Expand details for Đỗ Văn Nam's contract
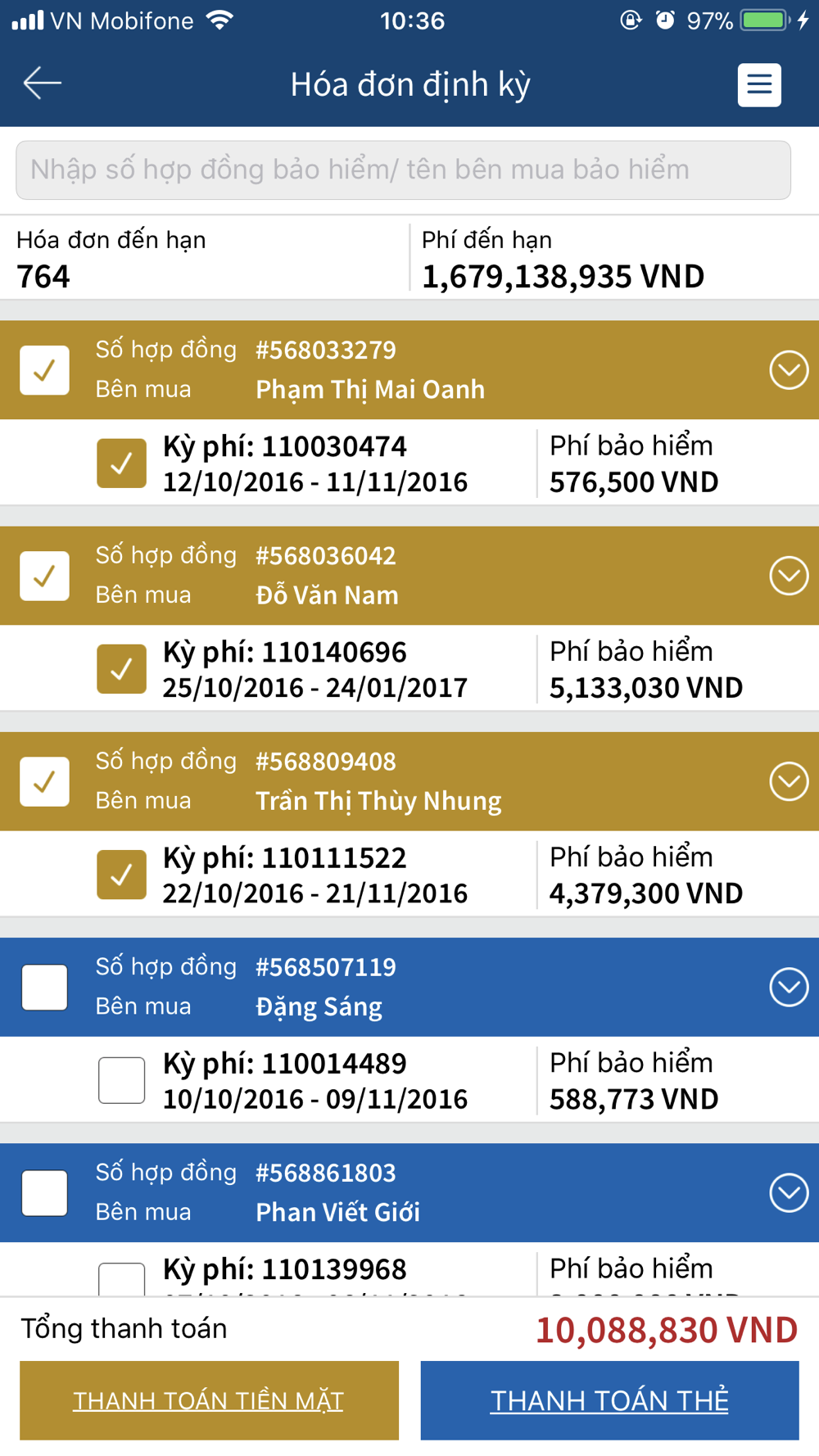This screenshot has width=819, height=1456. [x=789, y=576]
